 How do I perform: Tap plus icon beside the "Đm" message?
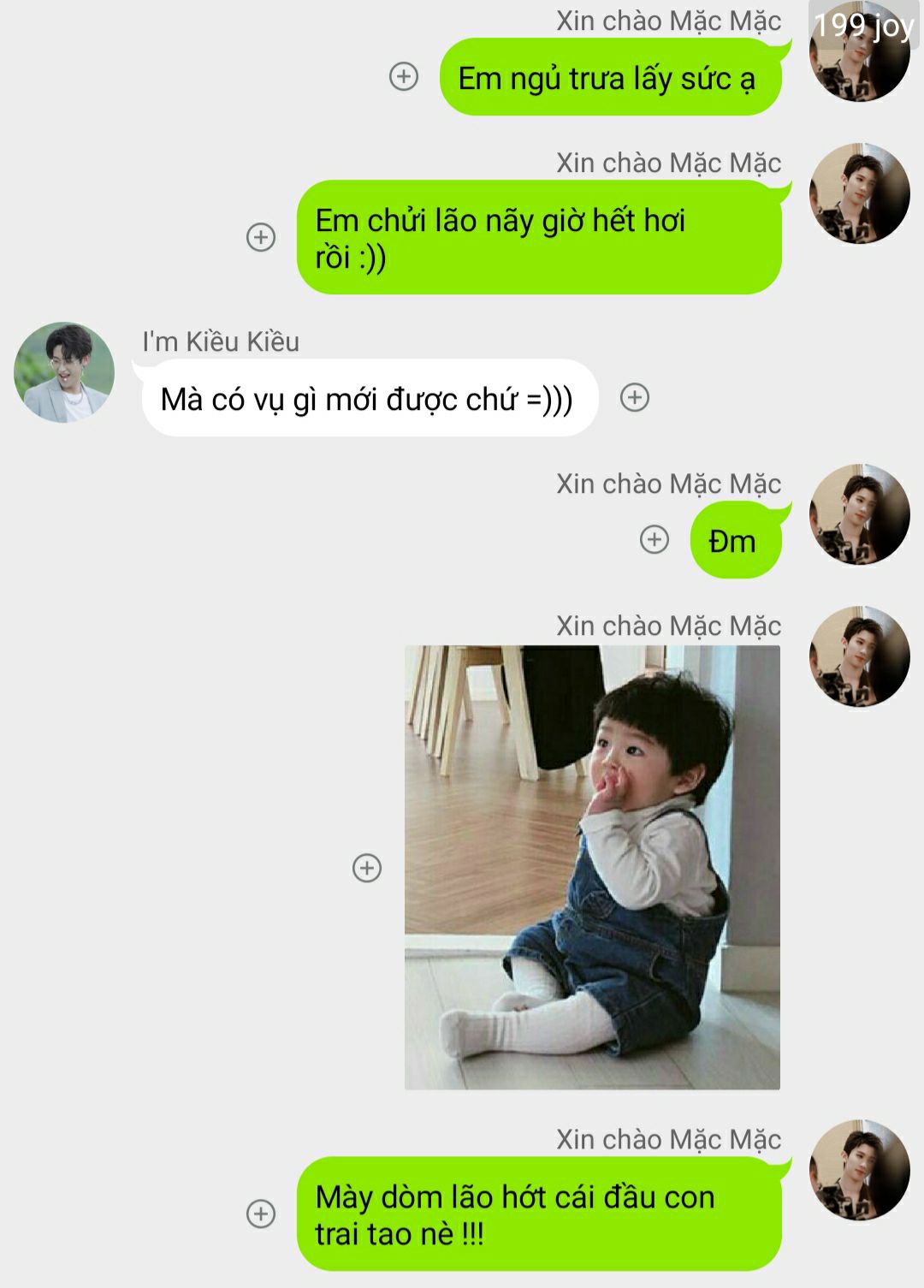coord(654,539)
